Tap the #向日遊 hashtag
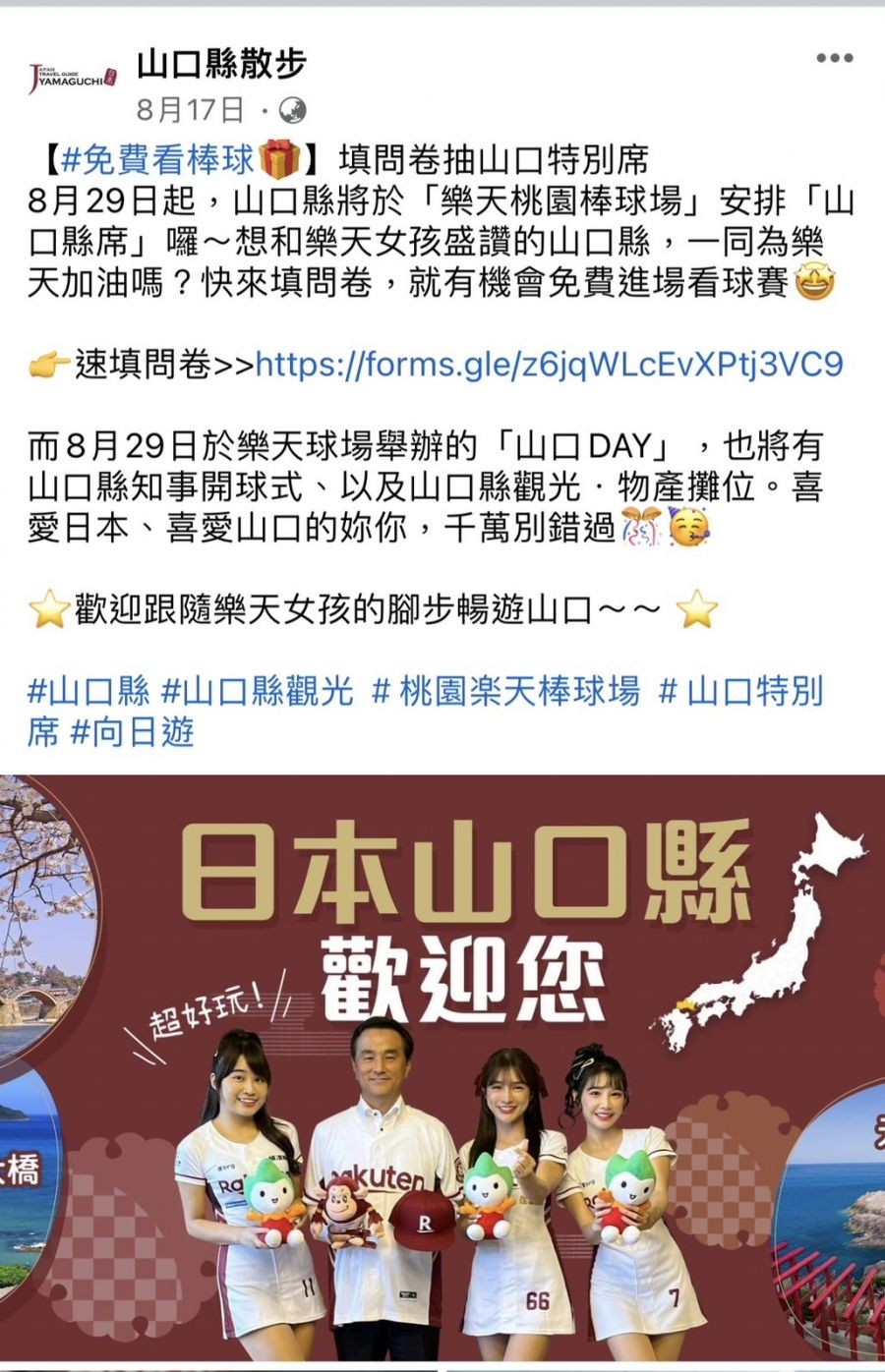 (x=133, y=732)
